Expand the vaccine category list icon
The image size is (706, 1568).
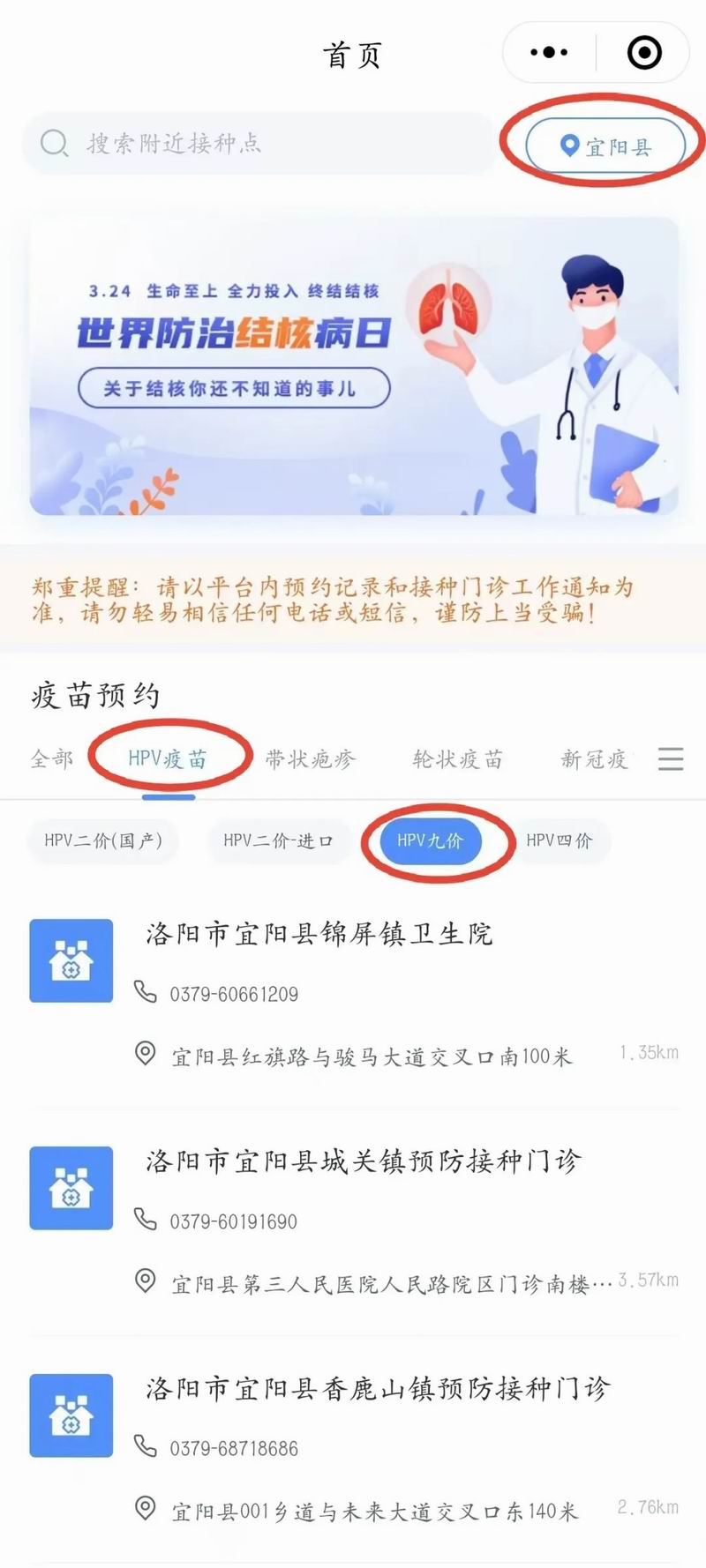(x=671, y=758)
